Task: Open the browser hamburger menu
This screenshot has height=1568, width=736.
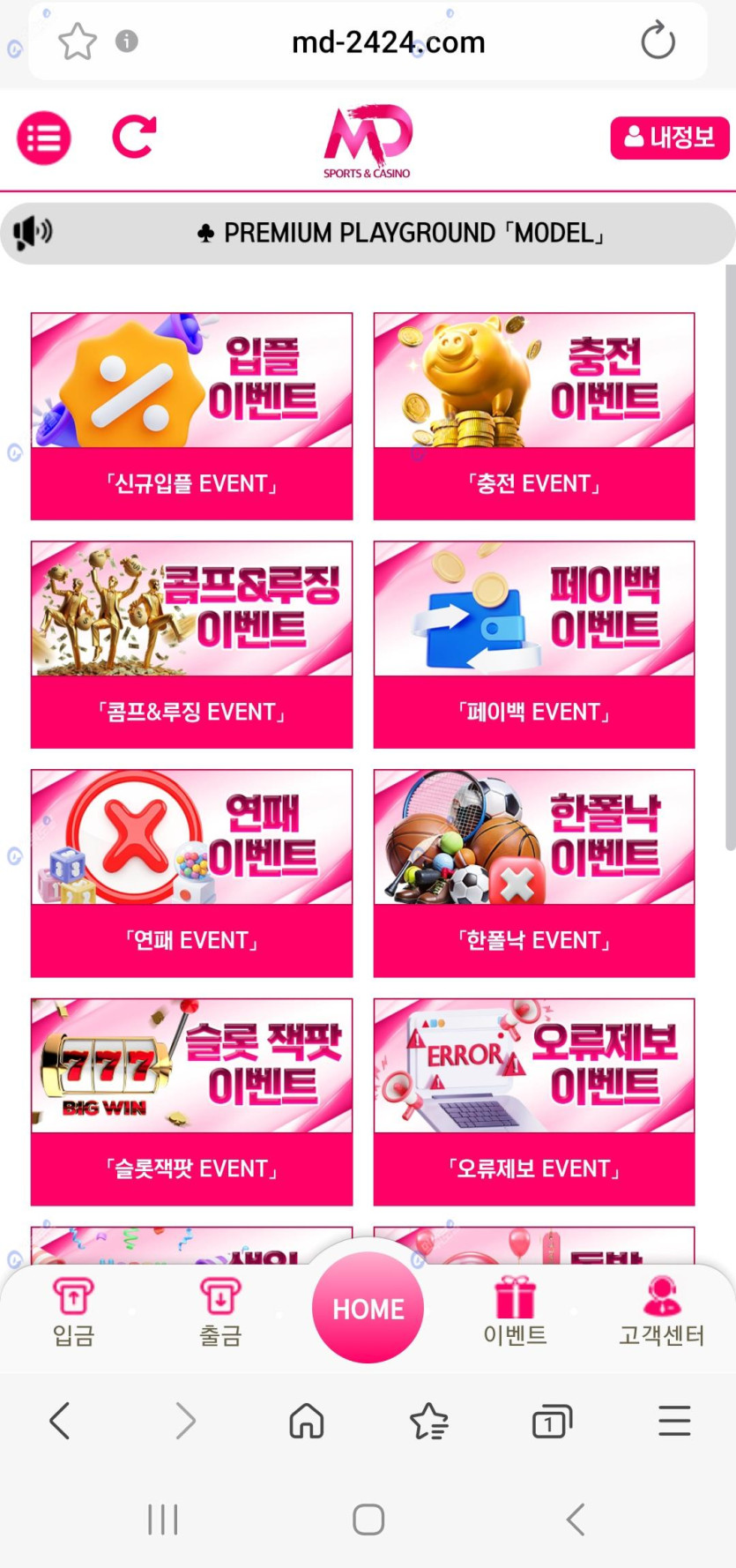Action: 674,1422
